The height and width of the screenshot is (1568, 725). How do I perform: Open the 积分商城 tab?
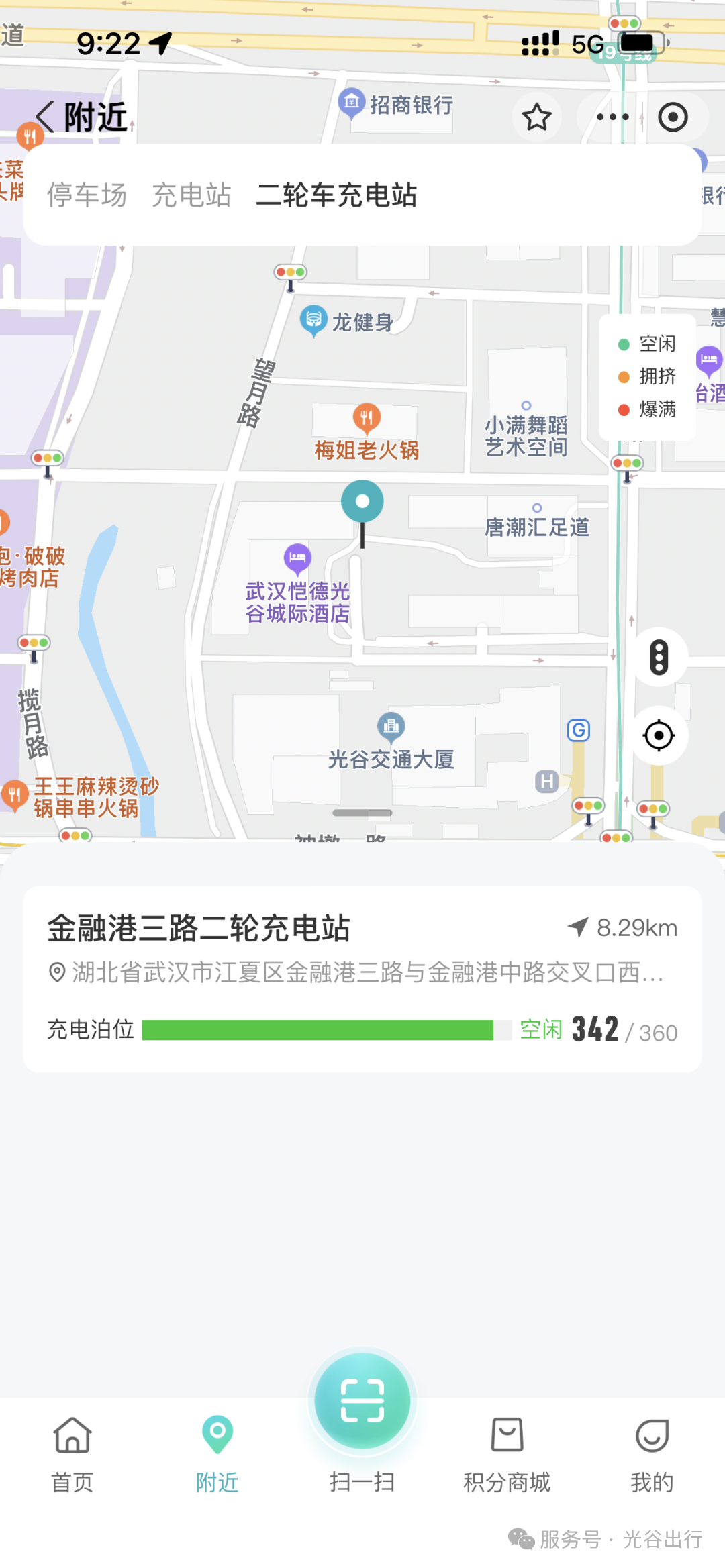coord(507,1454)
